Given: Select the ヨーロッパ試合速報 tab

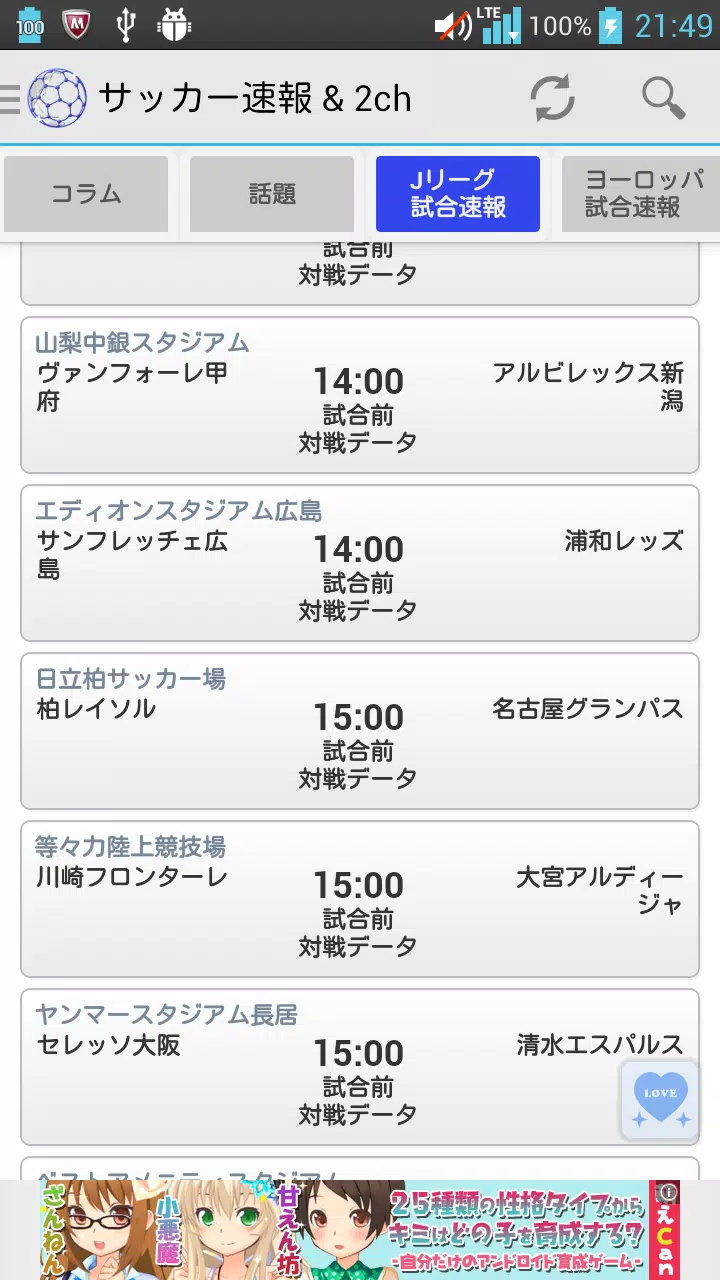Looking at the screenshot, I should (x=643, y=194).
